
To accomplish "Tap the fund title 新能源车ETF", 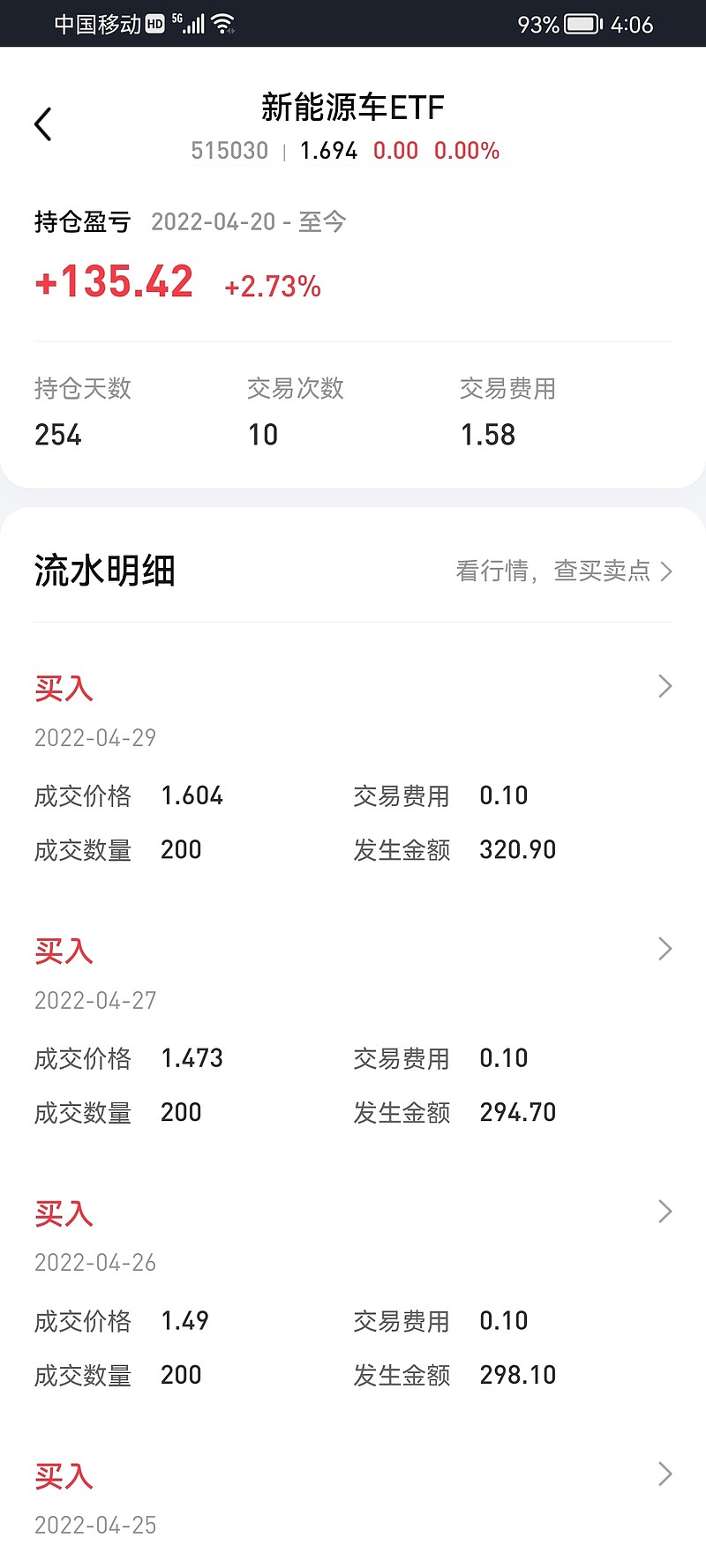I will (x=352, y=106).
